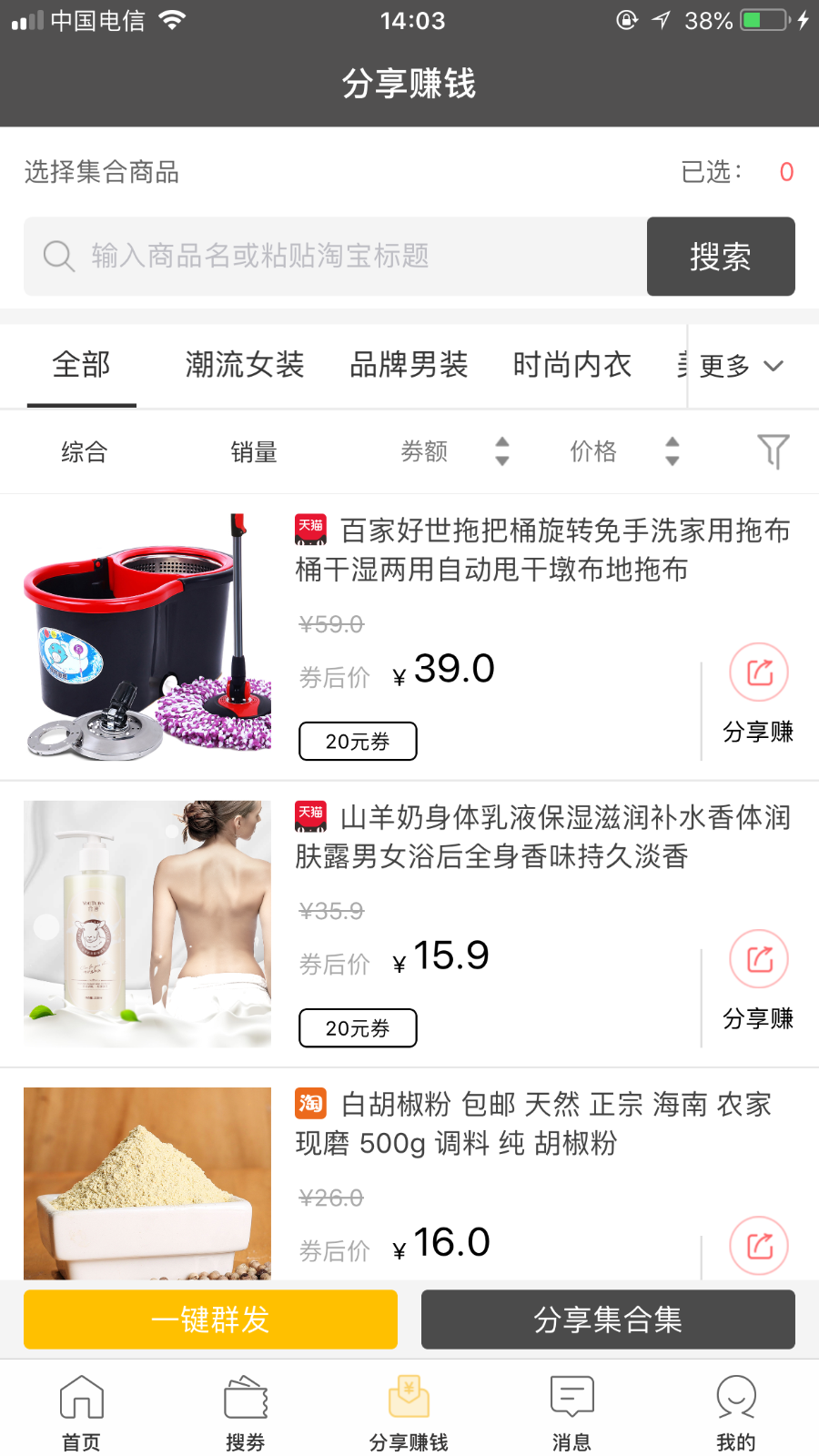Viewport: 819px width, 1456px height.
Task: Select the 搜券 coupon search icon
Action: (244, 1396)
